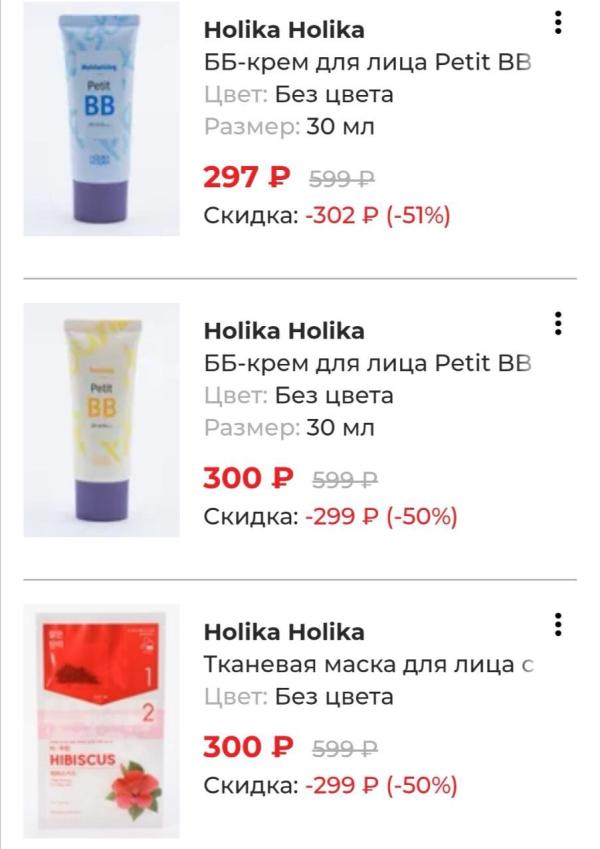The width and height of the screenshot is (600, 849).
Task: Select the Hibiscus sheet mask product picture
Action: click(x=102, y=720)
